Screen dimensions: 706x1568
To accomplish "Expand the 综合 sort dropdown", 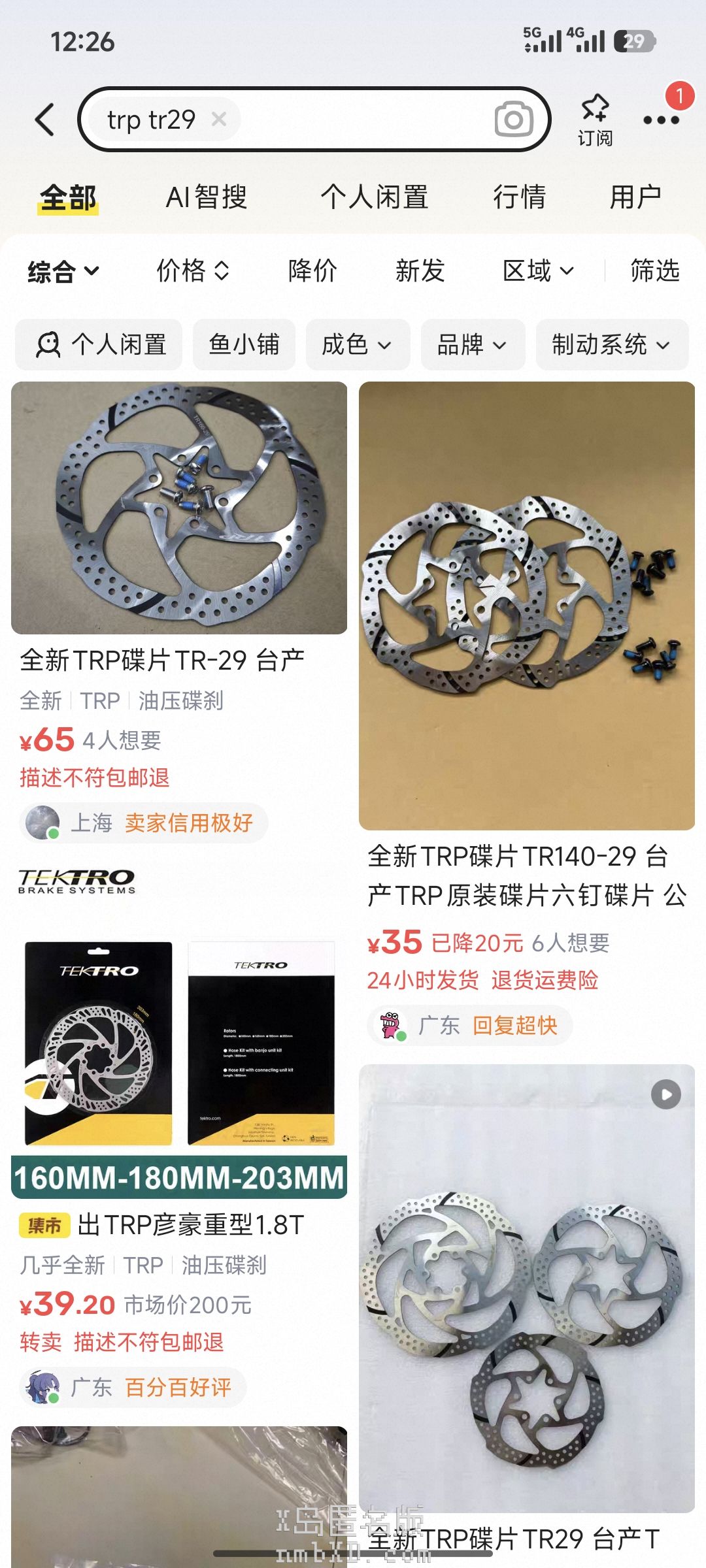I will click(63, 271).
